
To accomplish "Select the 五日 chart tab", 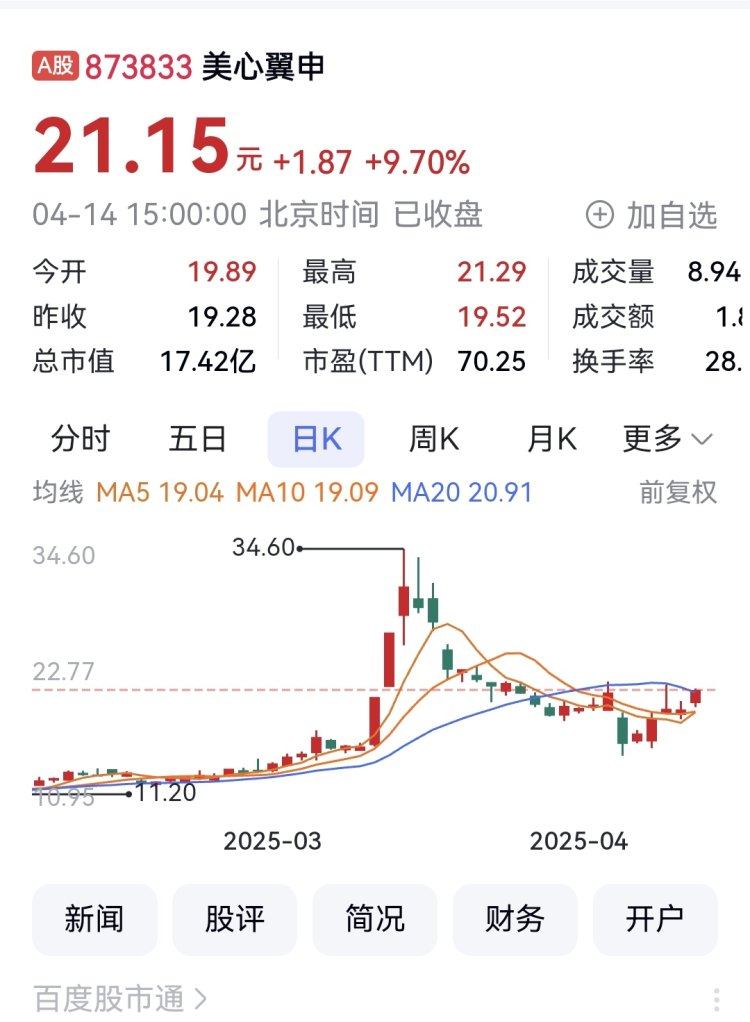I will (x=198, y=439).
